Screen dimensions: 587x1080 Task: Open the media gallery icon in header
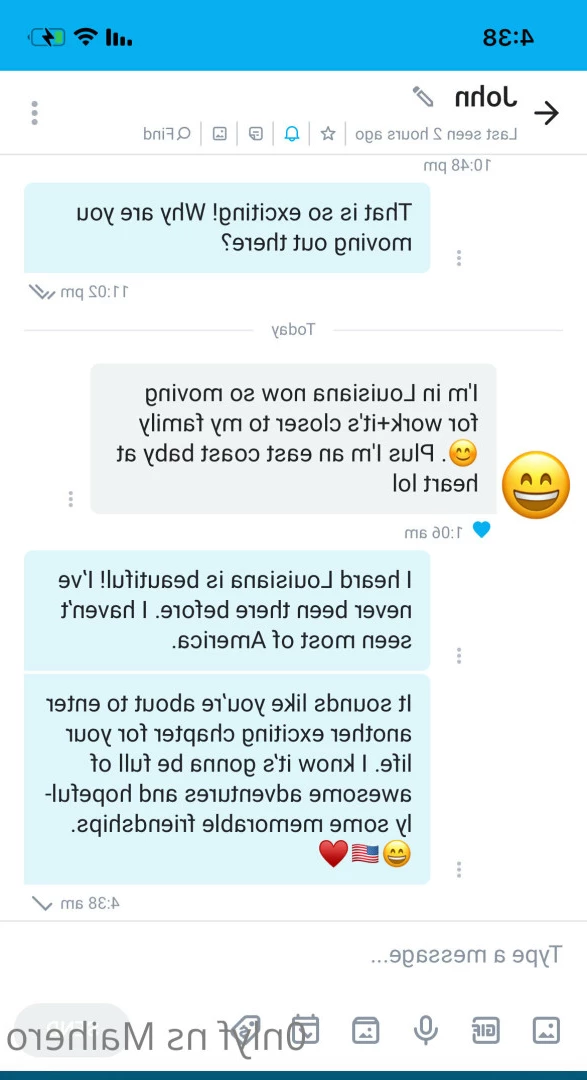coord(220,134)
